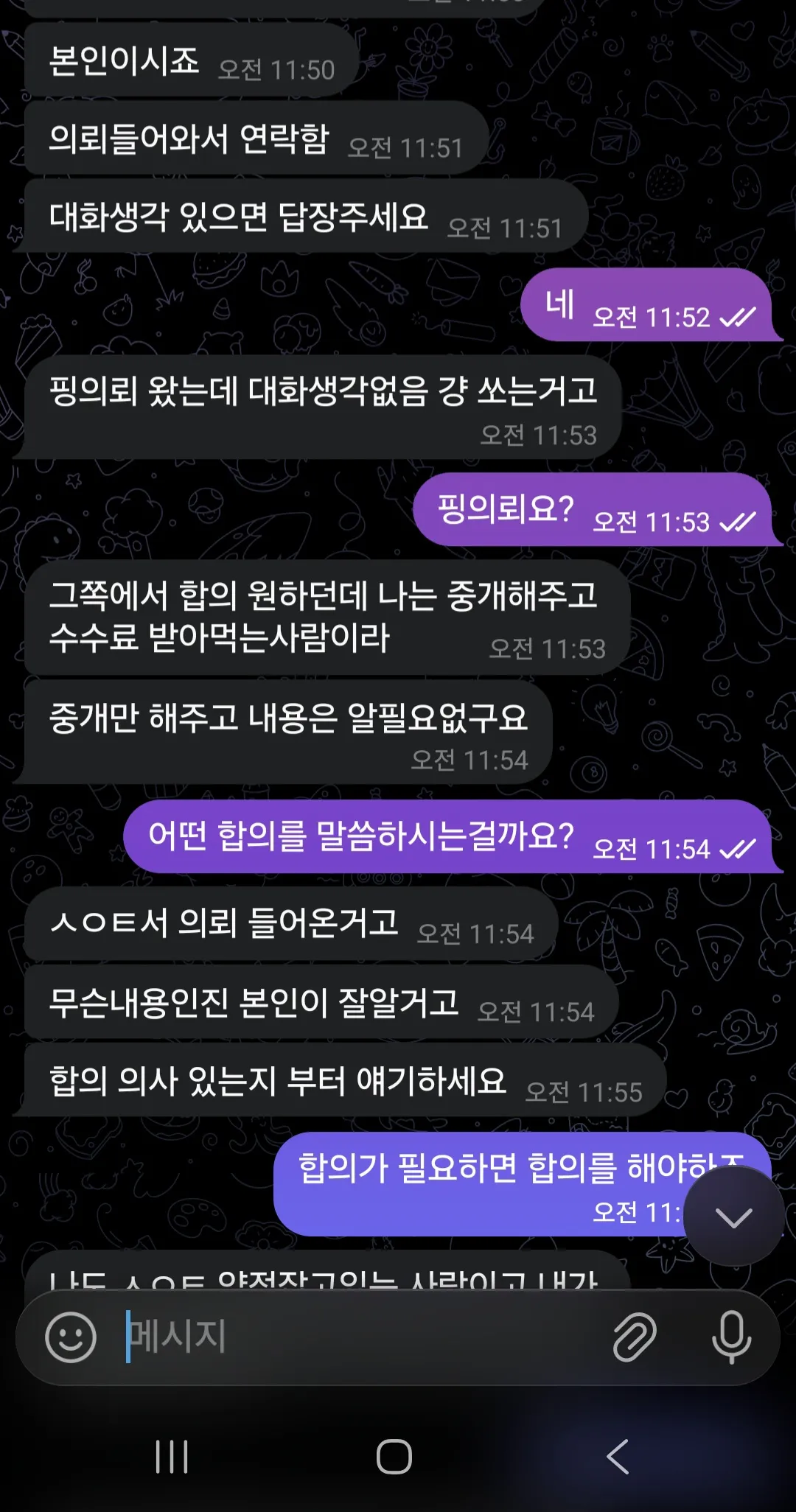Open recent apps from the navigation bar
Image resolution: width=796 pixels, height=1512 pixels.
(x=172, y=1457)
